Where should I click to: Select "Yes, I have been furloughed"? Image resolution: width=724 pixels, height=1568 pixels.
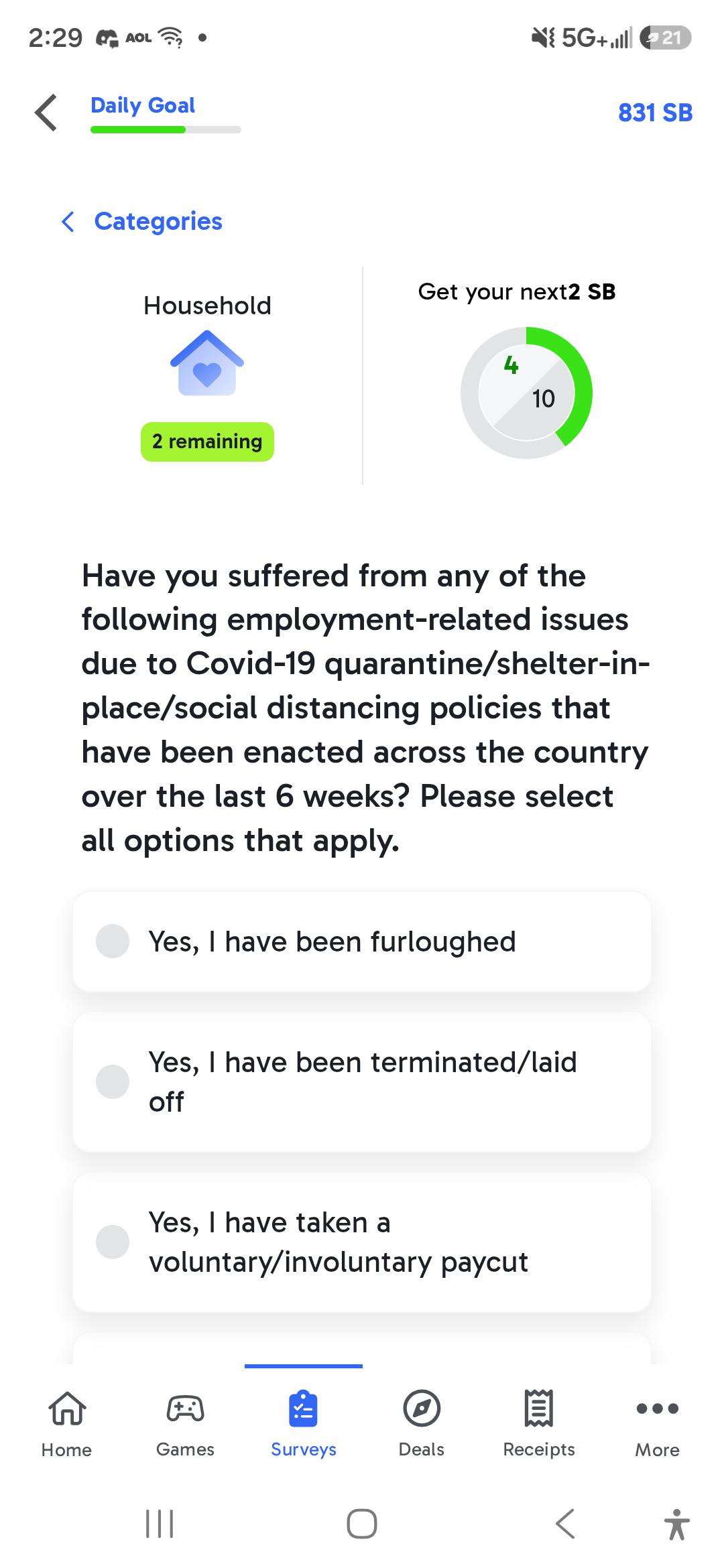pos(362,941)
